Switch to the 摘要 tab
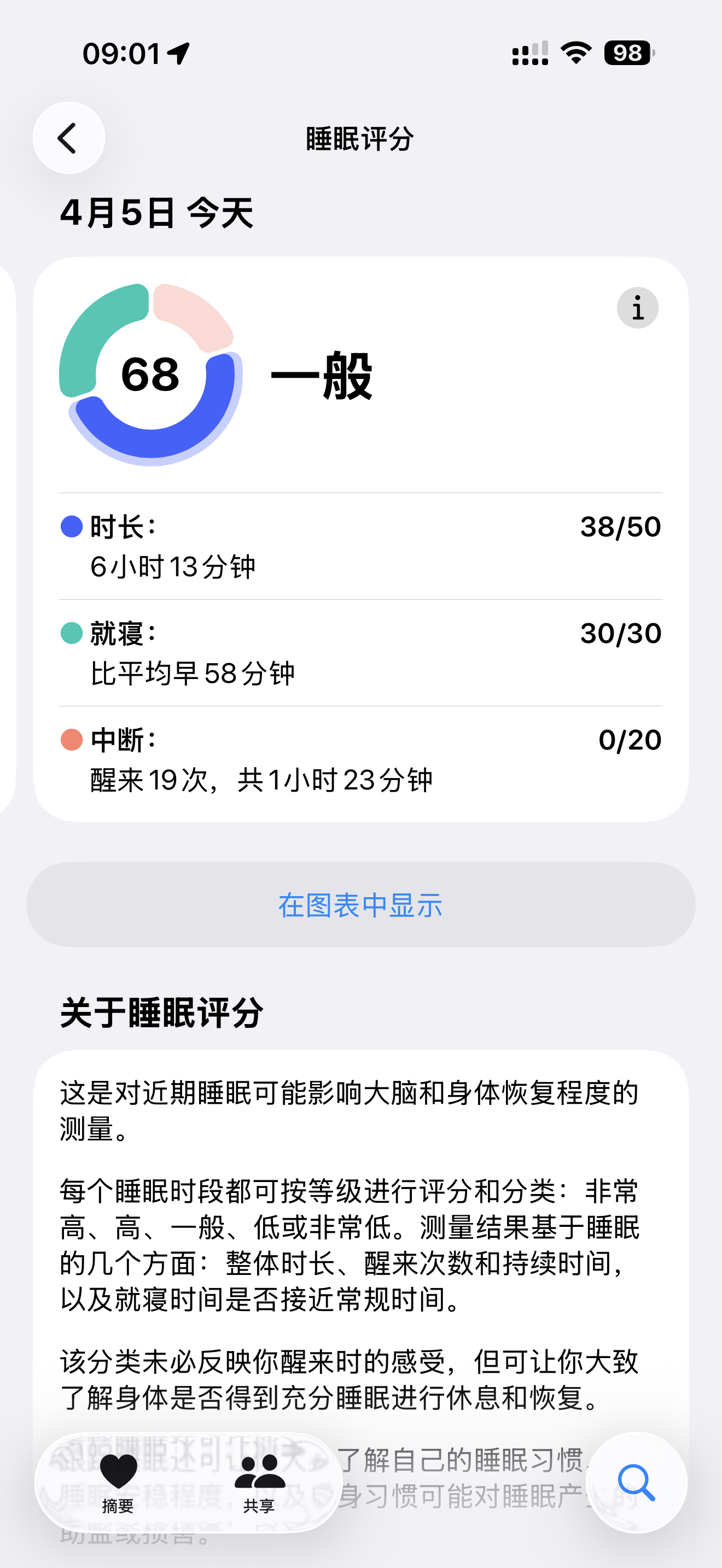The height and width of the screenshot is (1568, 722). [x=118, y=1483]
